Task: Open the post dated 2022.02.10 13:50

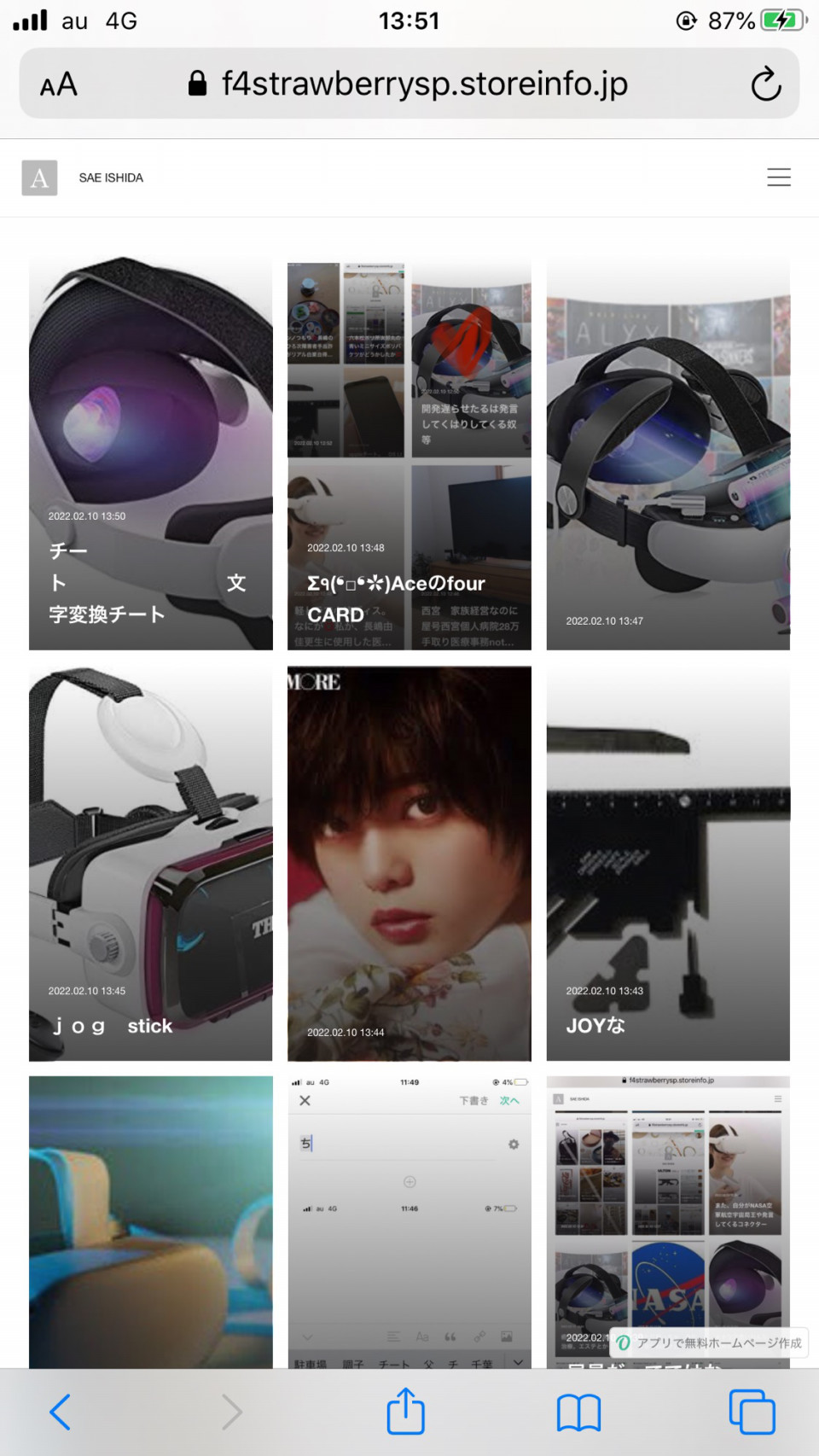Action: tap(151, 453)
